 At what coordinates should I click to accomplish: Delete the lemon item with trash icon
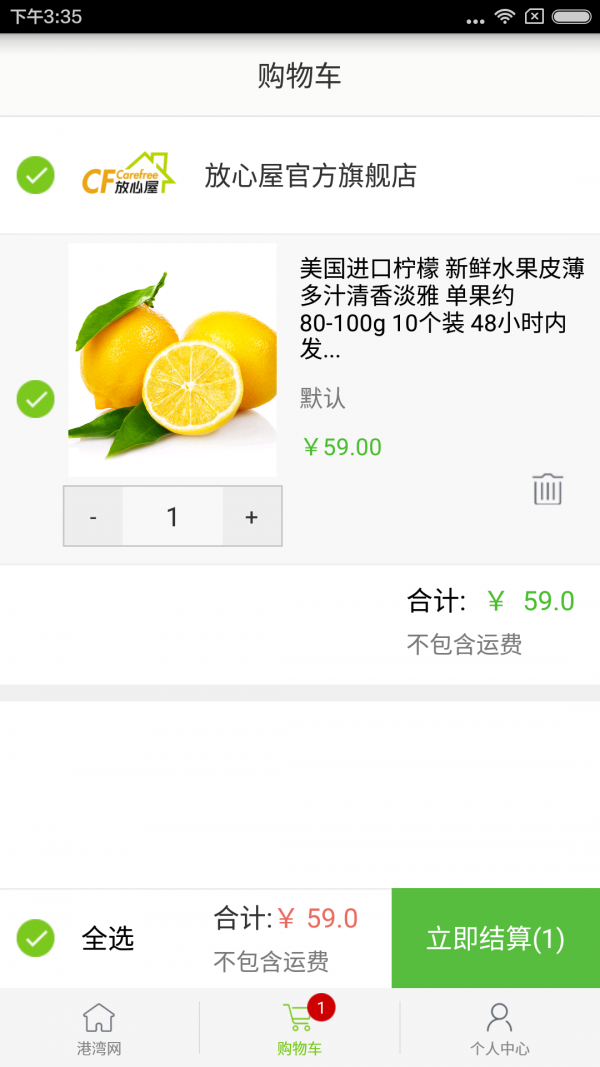(x=547, y=489)
